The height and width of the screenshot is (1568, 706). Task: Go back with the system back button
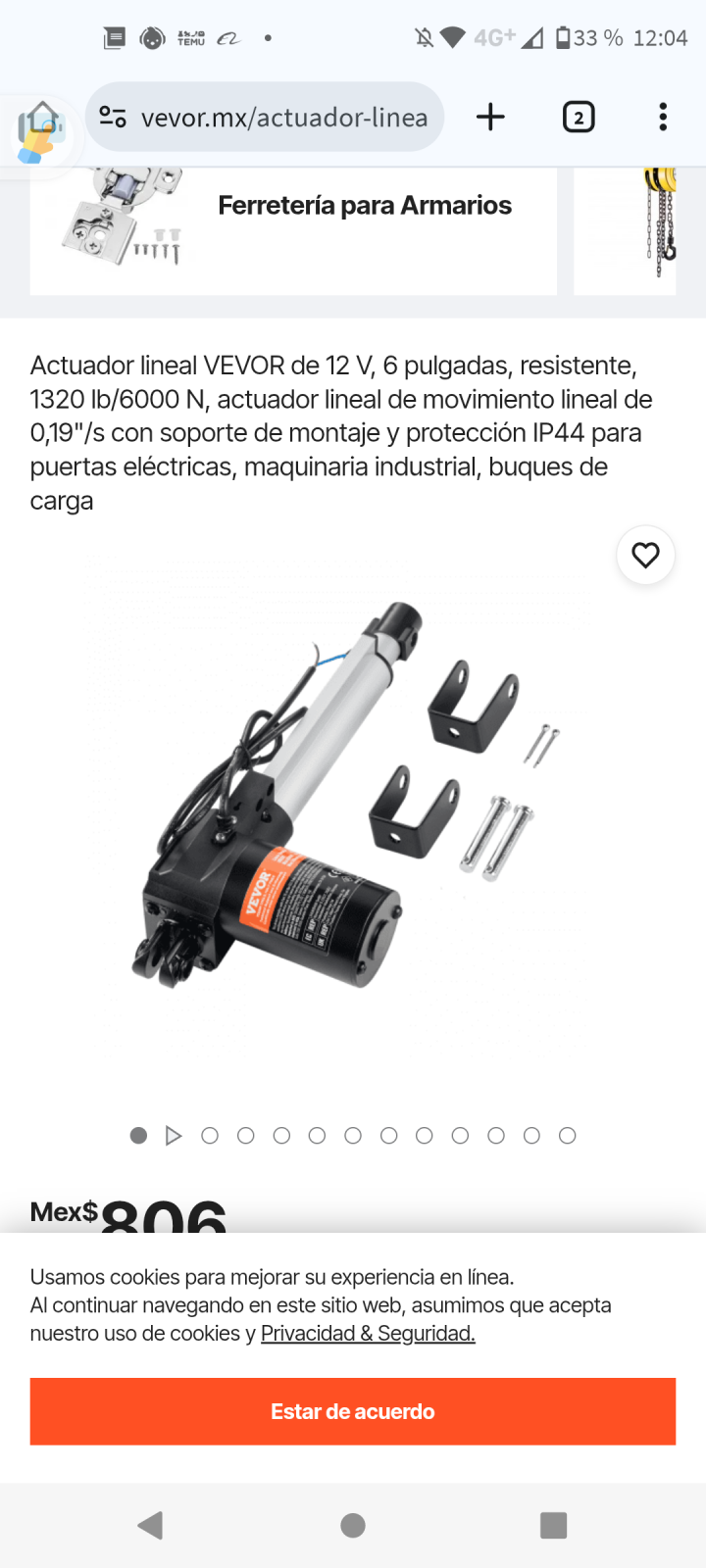[150, 1525]
